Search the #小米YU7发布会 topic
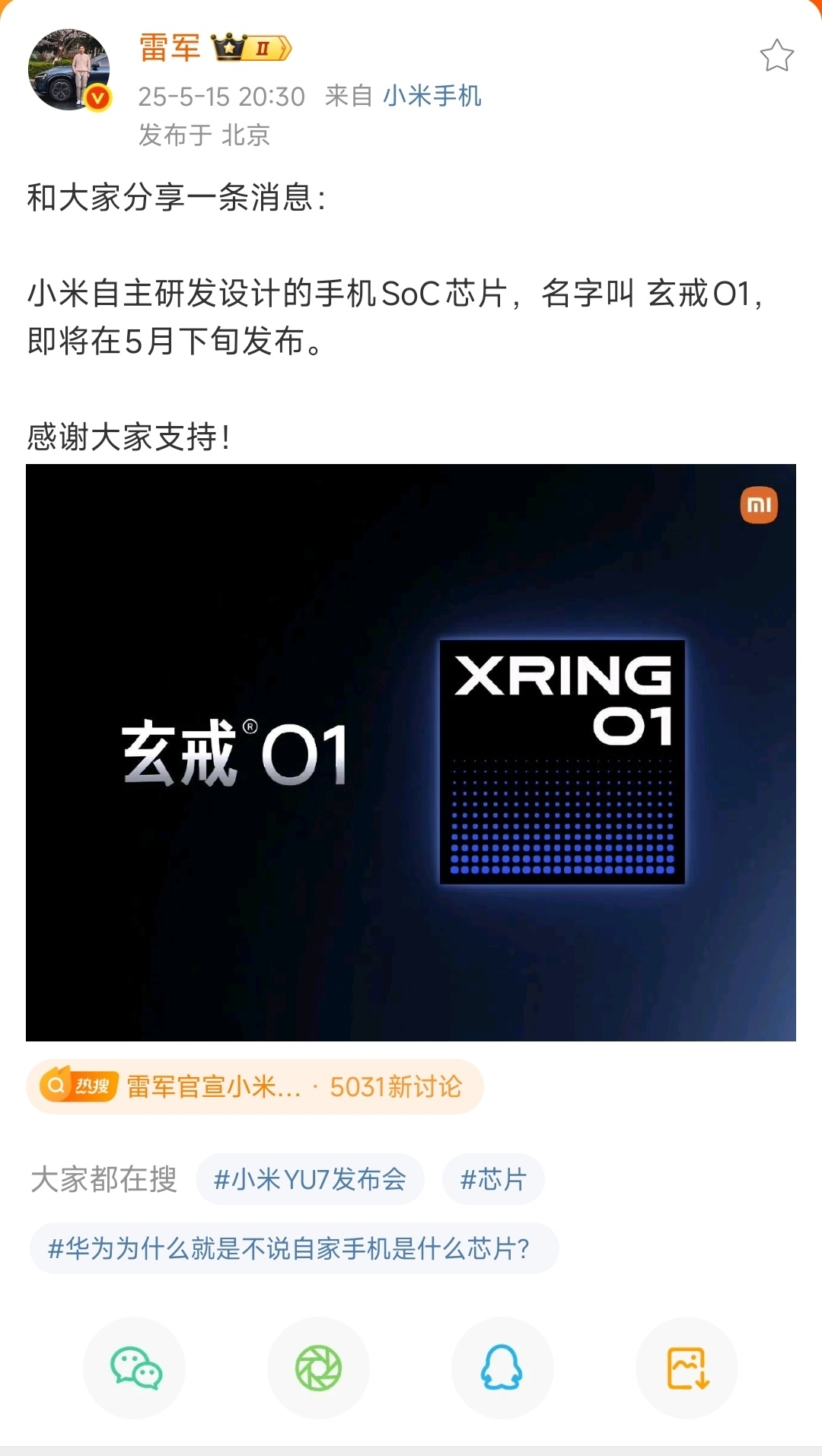 tap(310, 1179)
